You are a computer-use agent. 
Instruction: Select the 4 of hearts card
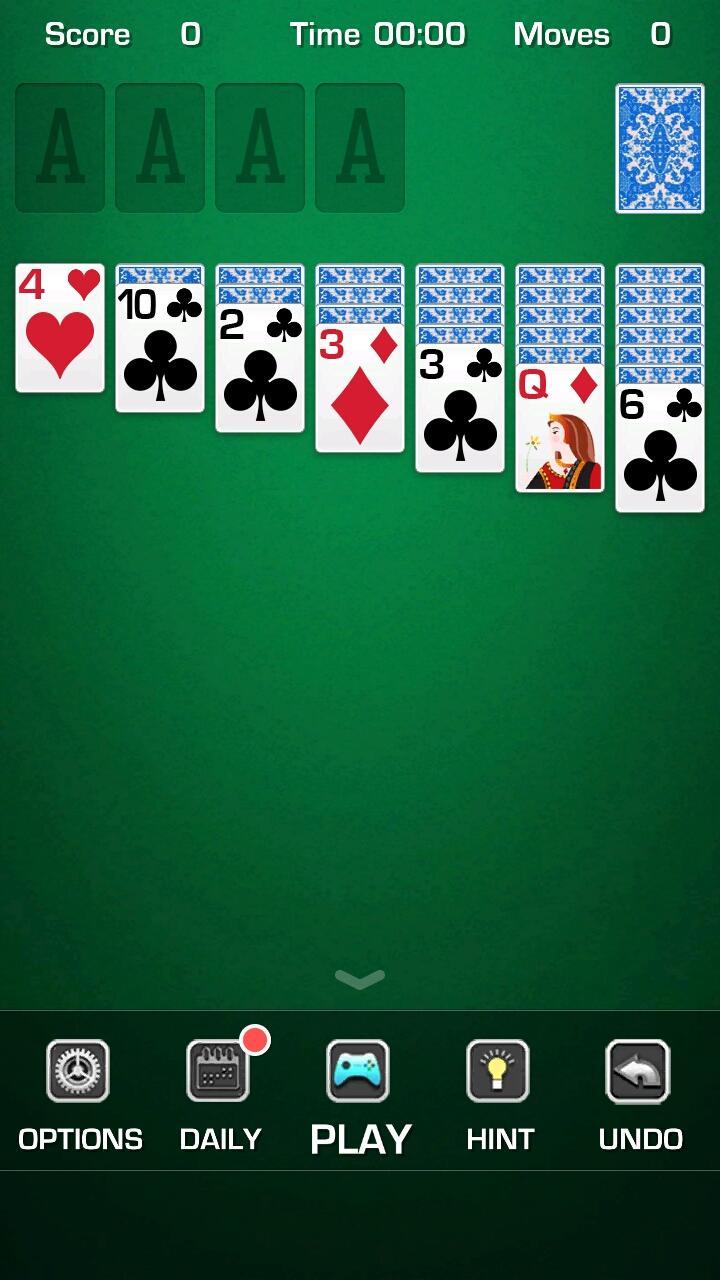pyautogui.click(x=59, y=330)
